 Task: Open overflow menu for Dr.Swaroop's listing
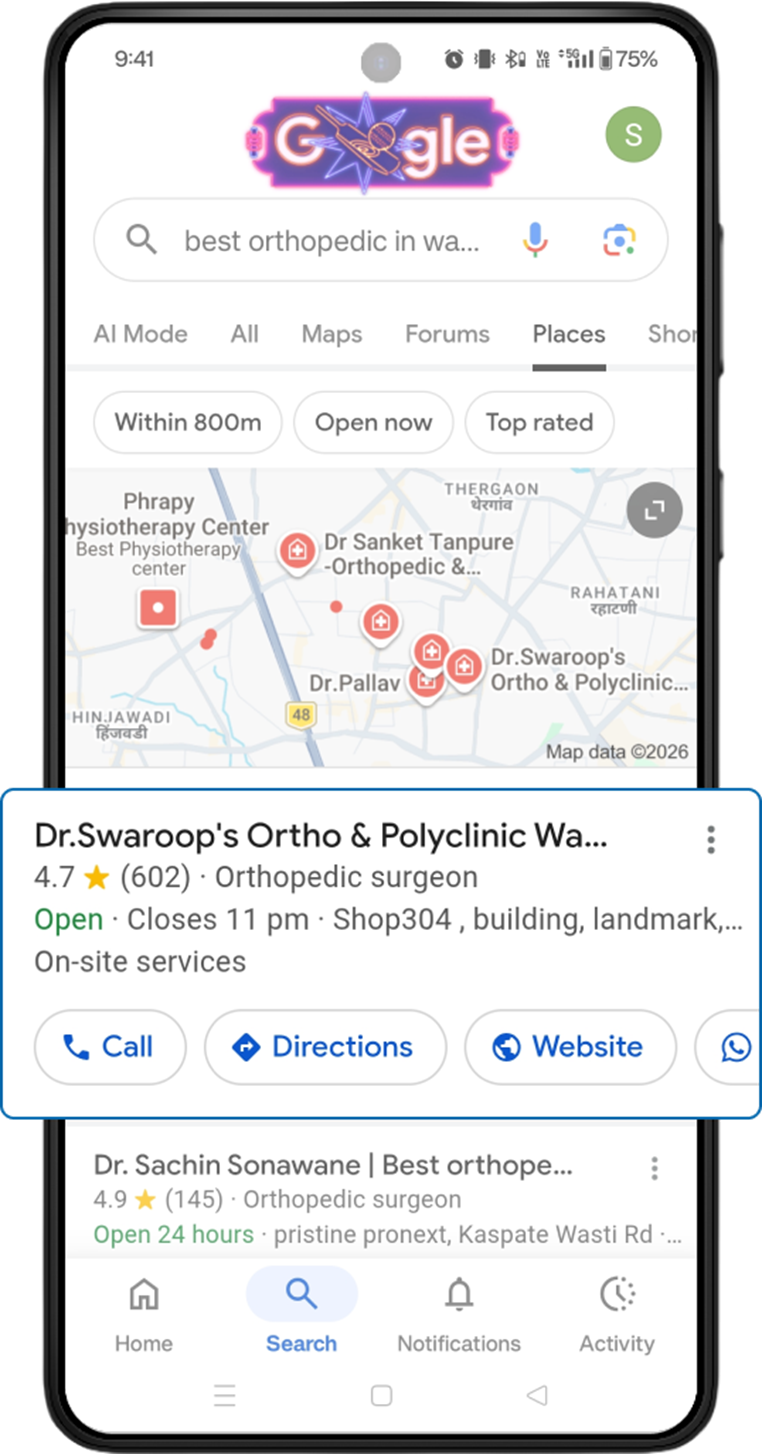pyautogui.click(x=711, y=839)
